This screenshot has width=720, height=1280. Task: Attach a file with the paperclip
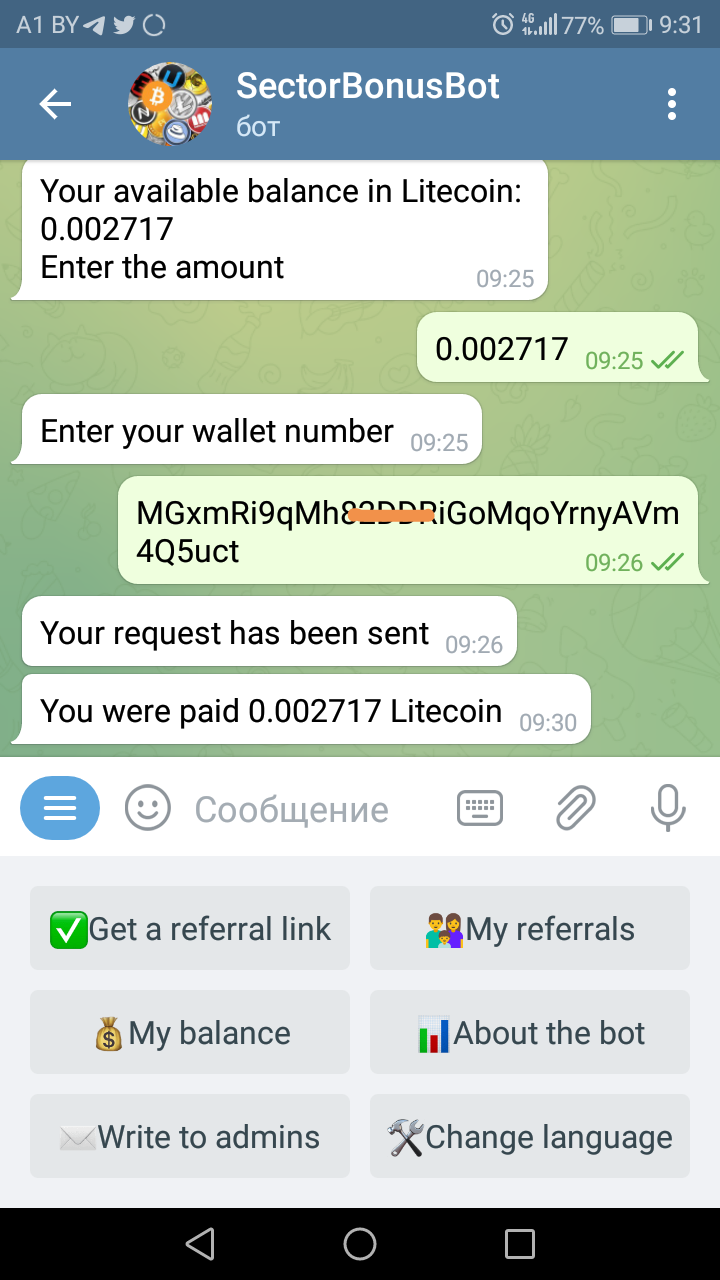575,808
